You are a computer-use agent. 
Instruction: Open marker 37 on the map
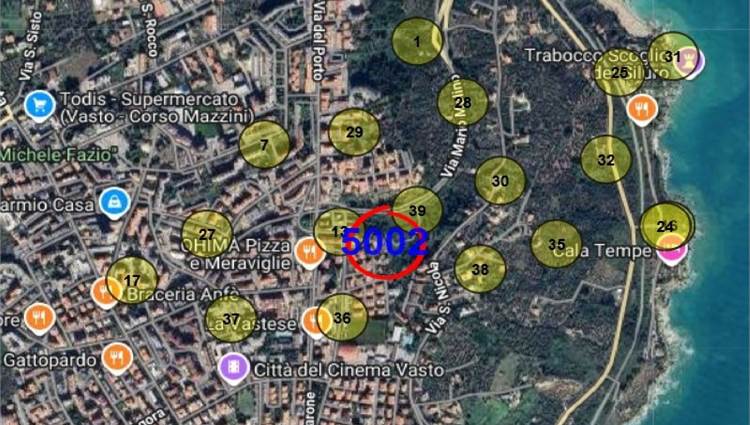231,319
